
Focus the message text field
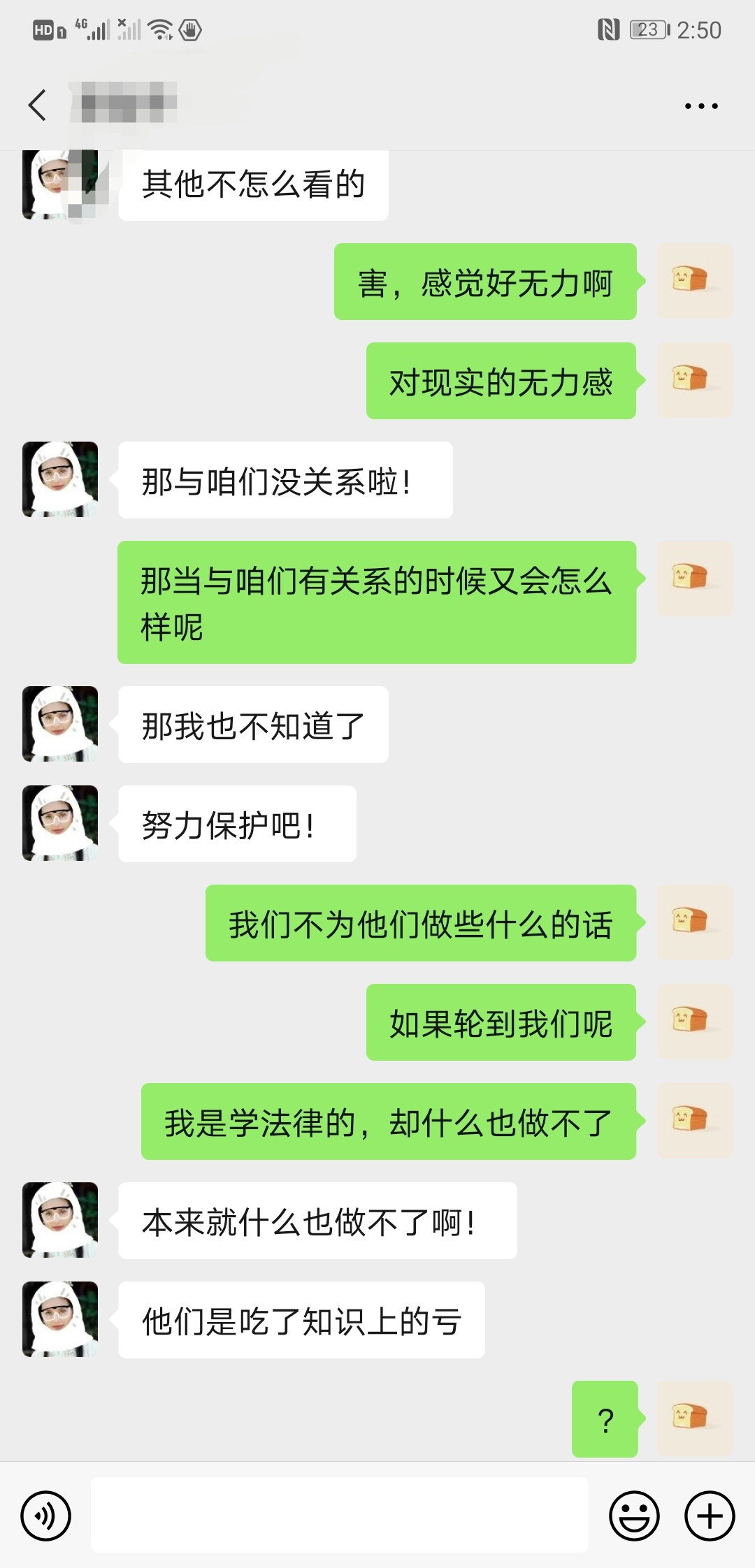pos(339,1515)
